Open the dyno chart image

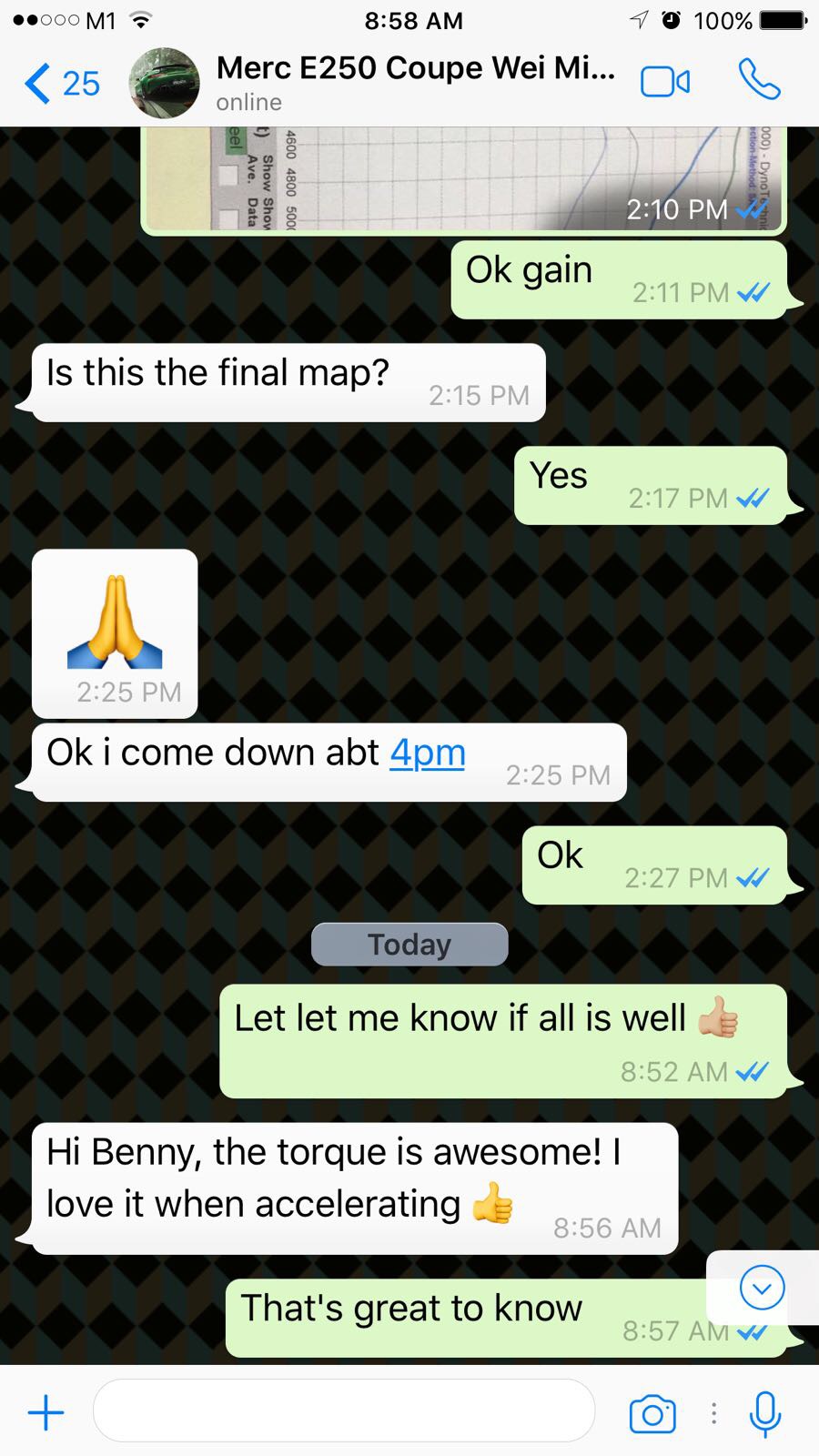464,179
